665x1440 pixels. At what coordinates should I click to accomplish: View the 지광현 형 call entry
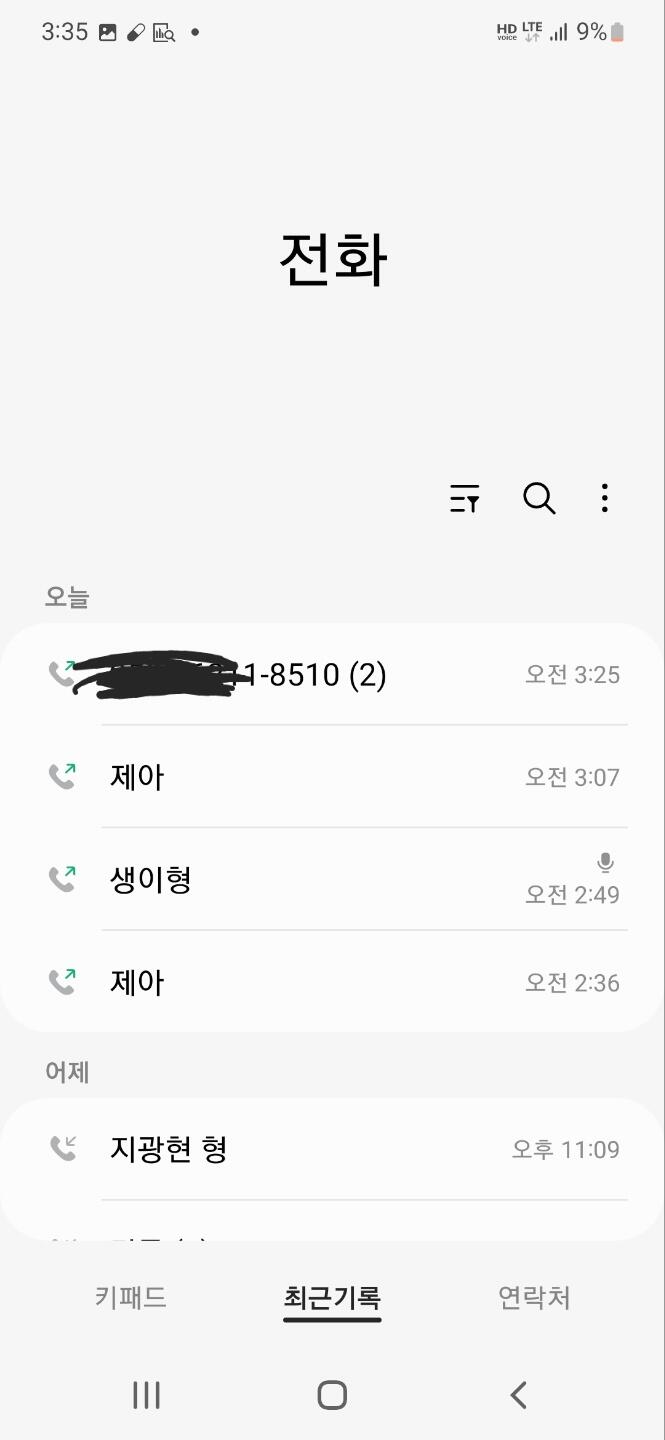point(330,1149)
